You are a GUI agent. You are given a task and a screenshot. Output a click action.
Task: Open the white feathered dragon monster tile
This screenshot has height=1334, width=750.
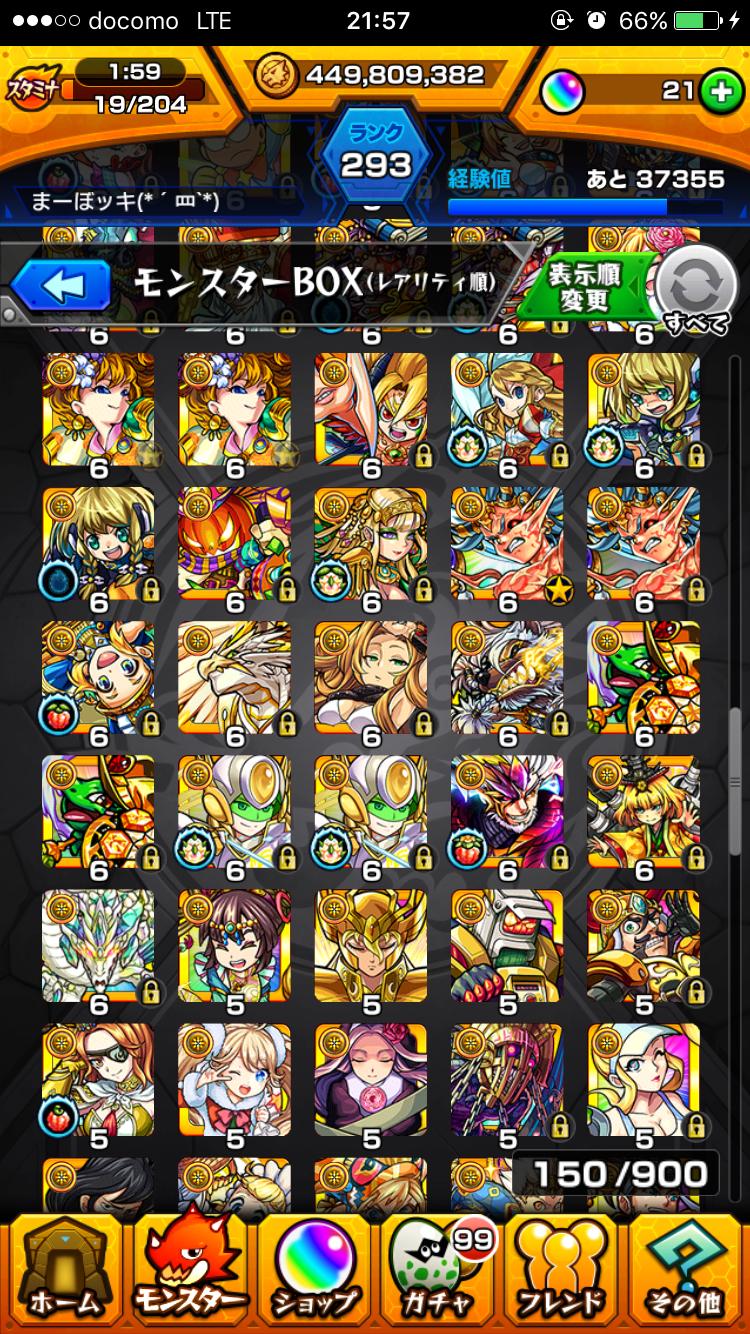point(235,678)
